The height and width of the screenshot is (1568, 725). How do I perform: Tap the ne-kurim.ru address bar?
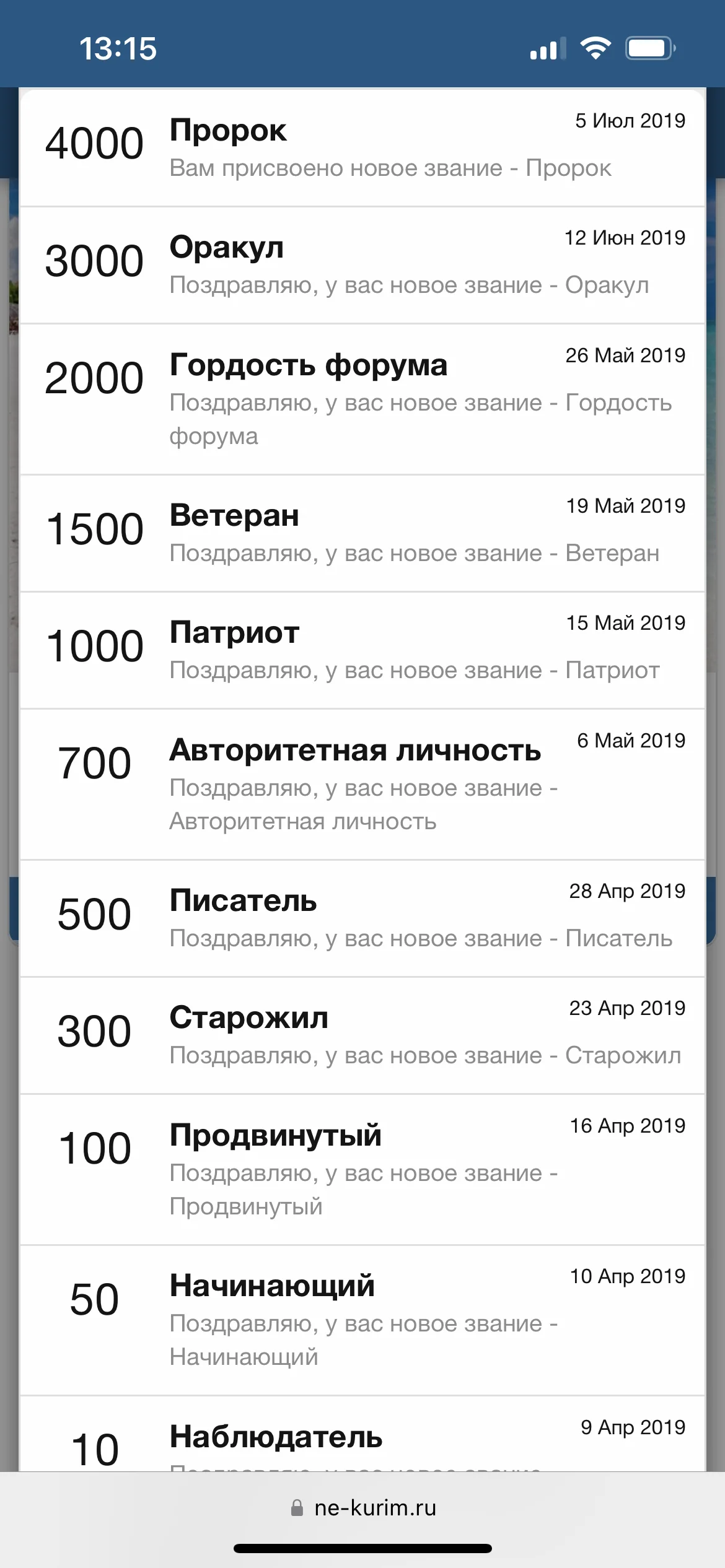click(x=363, y=1507)
